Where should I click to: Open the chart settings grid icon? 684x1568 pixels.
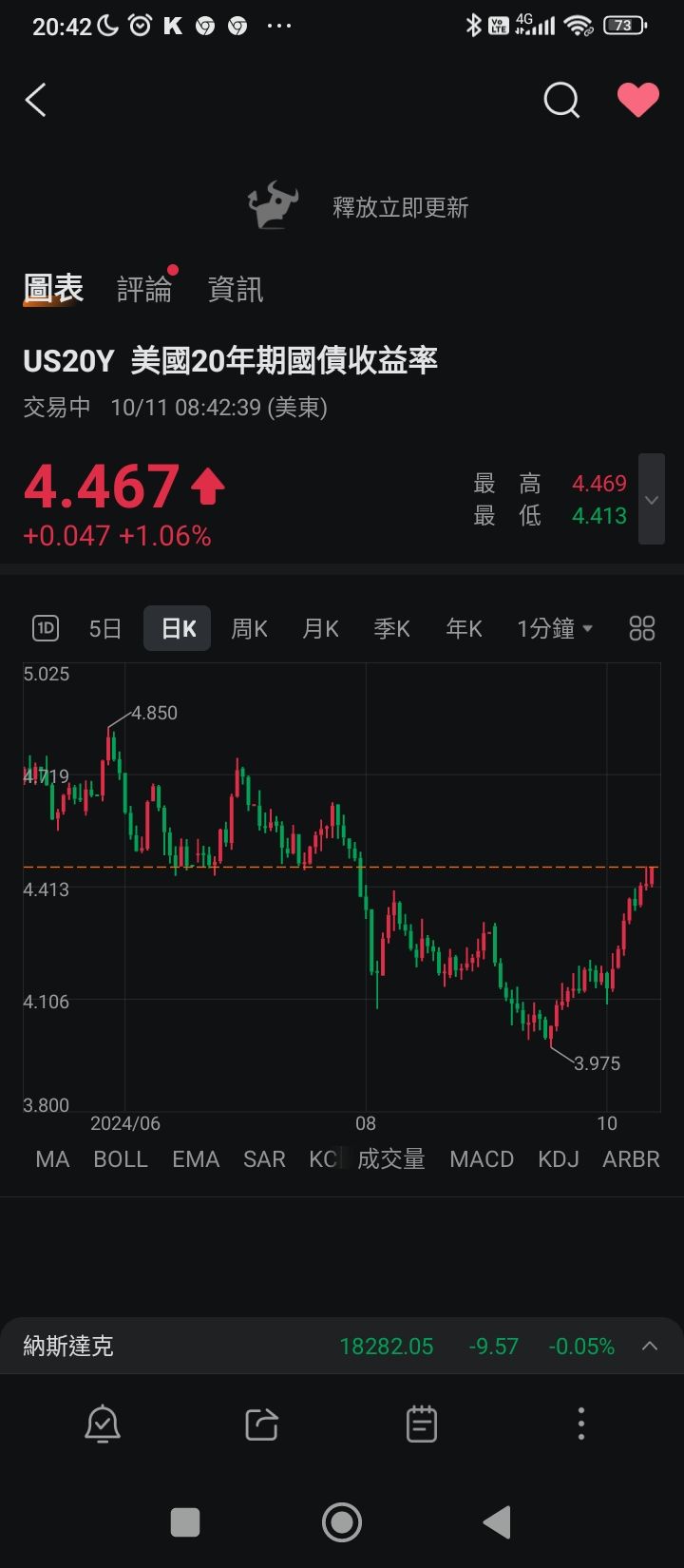[642, 628]
